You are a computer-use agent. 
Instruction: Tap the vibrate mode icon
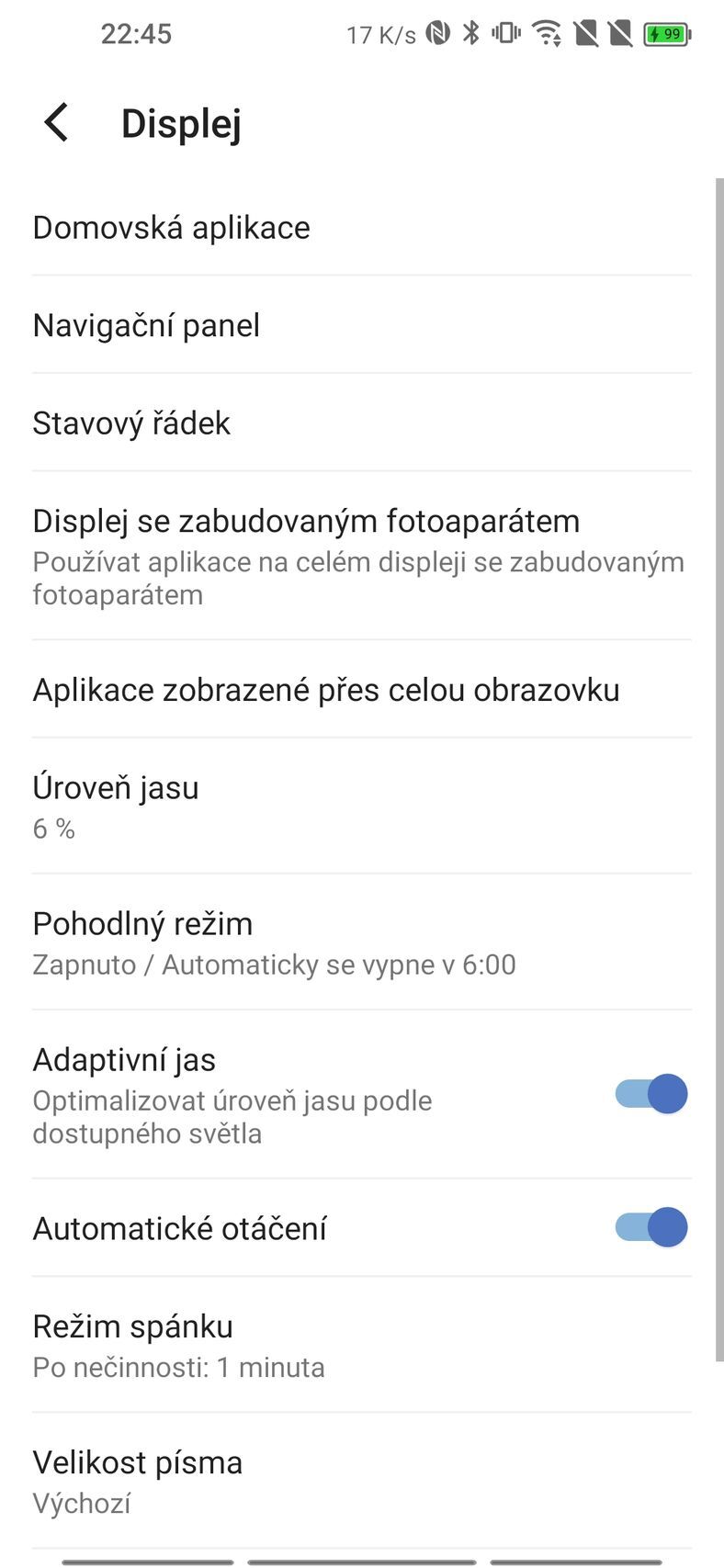(x=504, y=32)
